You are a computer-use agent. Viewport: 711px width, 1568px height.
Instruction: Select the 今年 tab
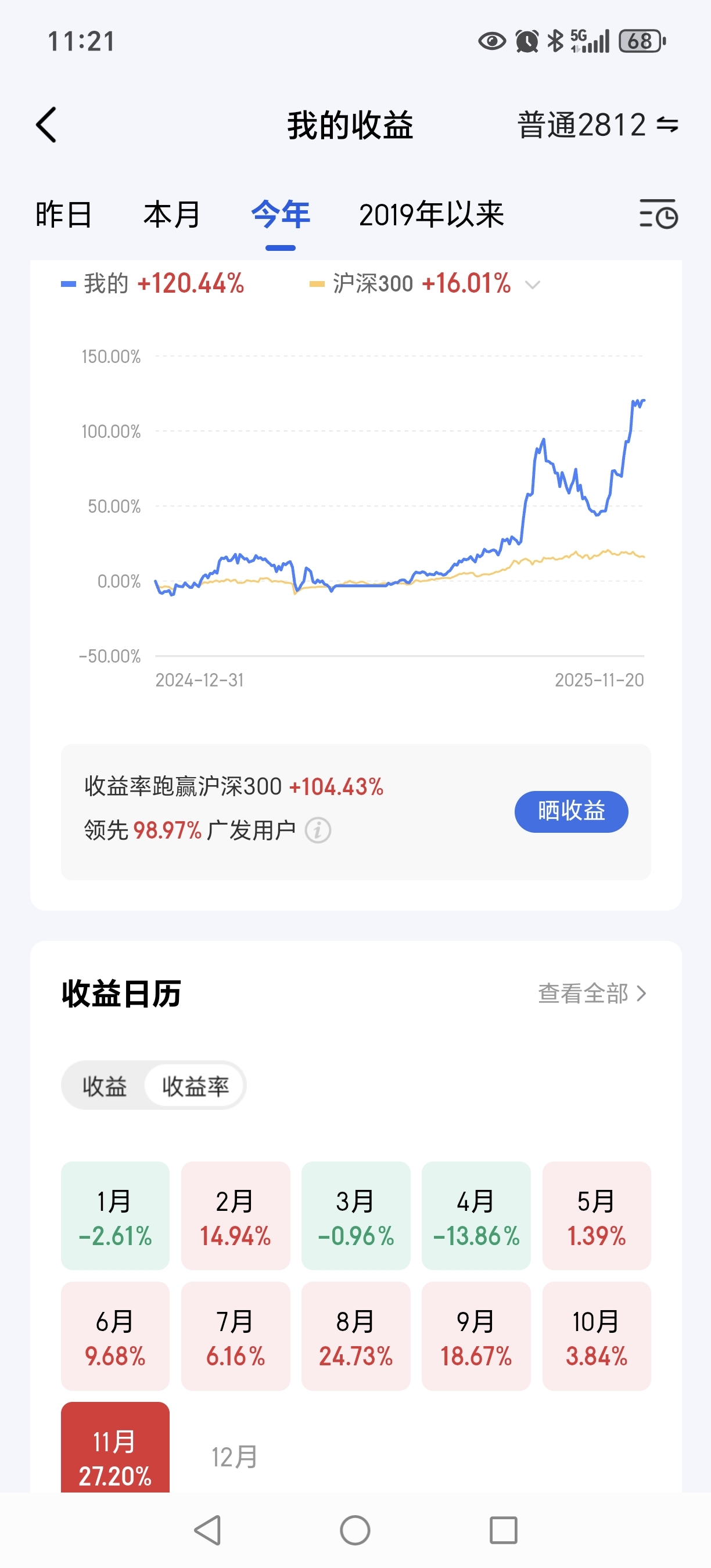[281, 215]
